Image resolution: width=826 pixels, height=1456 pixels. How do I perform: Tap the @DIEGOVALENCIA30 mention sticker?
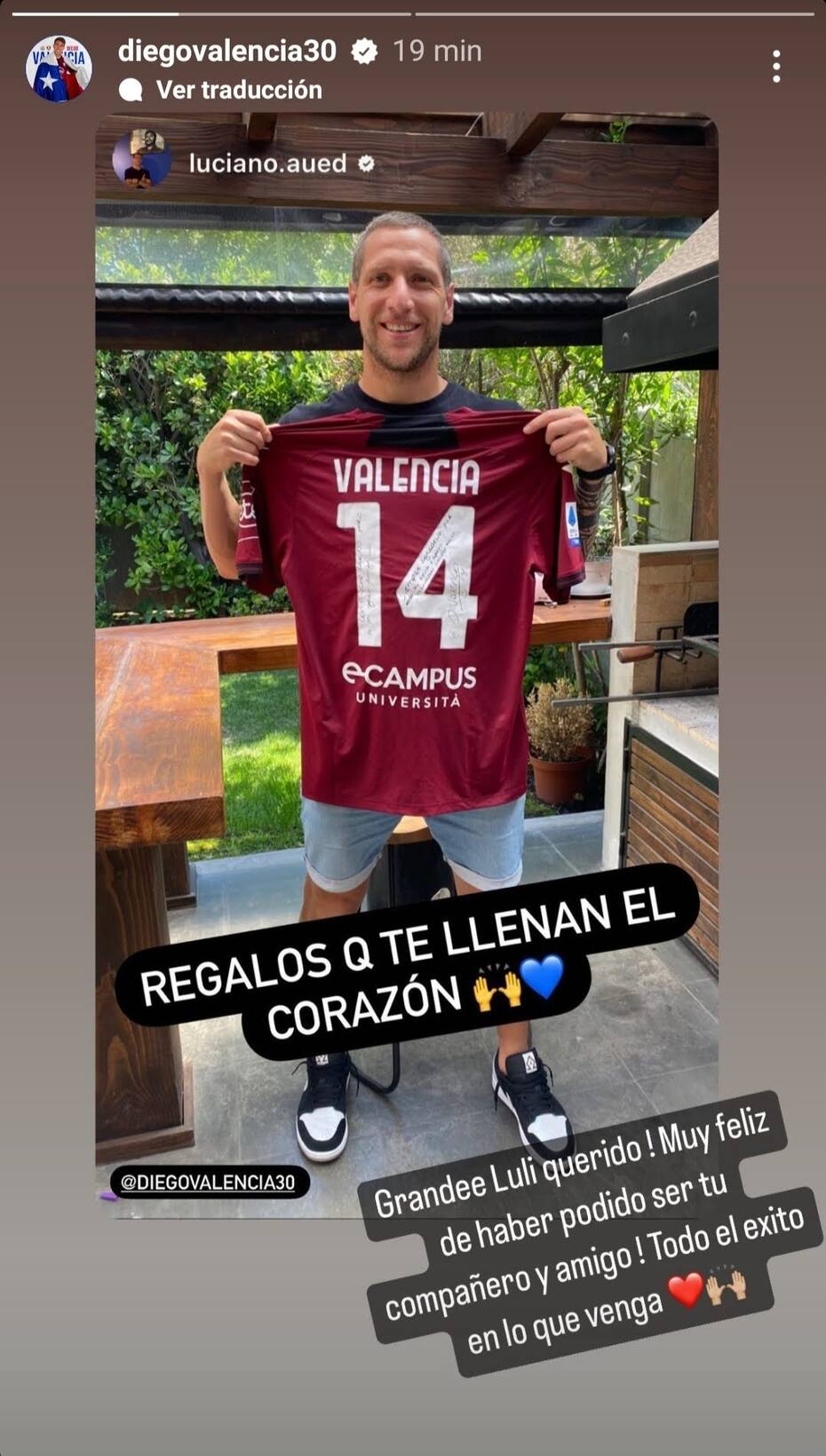click(x=208, y=1183)
